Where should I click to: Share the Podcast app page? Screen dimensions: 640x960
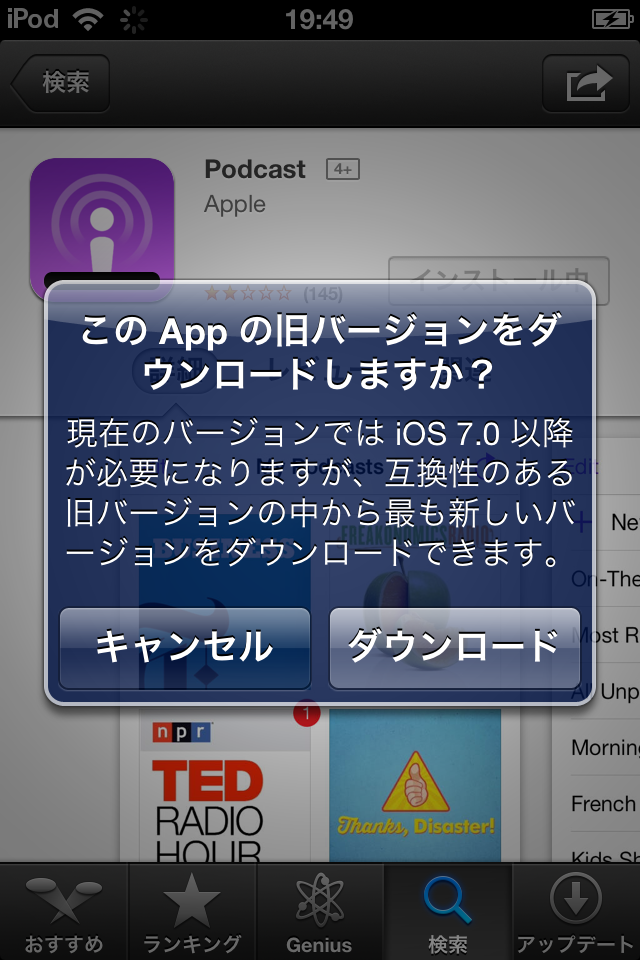(588, 83)
